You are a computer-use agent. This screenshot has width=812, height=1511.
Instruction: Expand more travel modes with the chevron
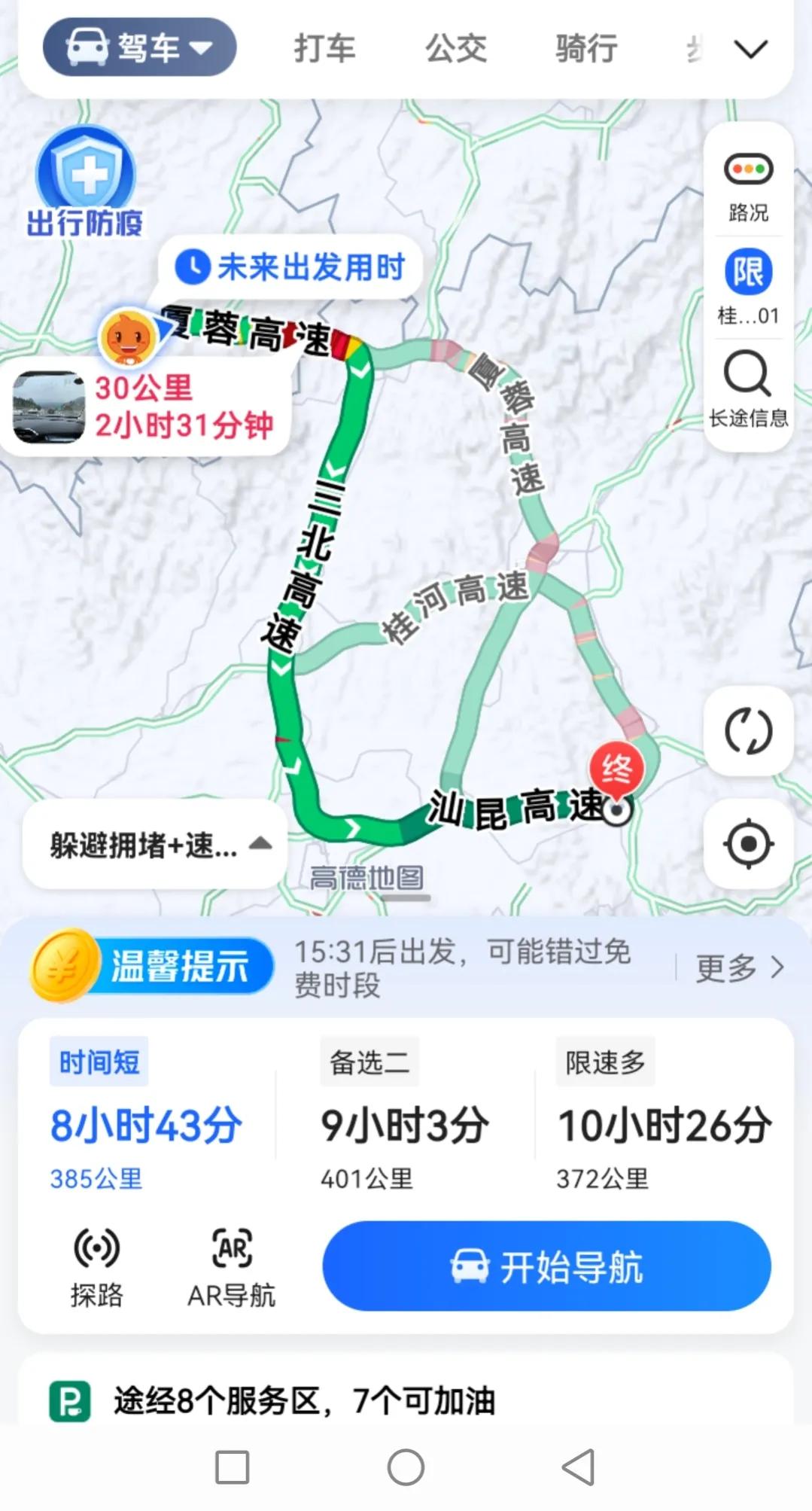750,49
